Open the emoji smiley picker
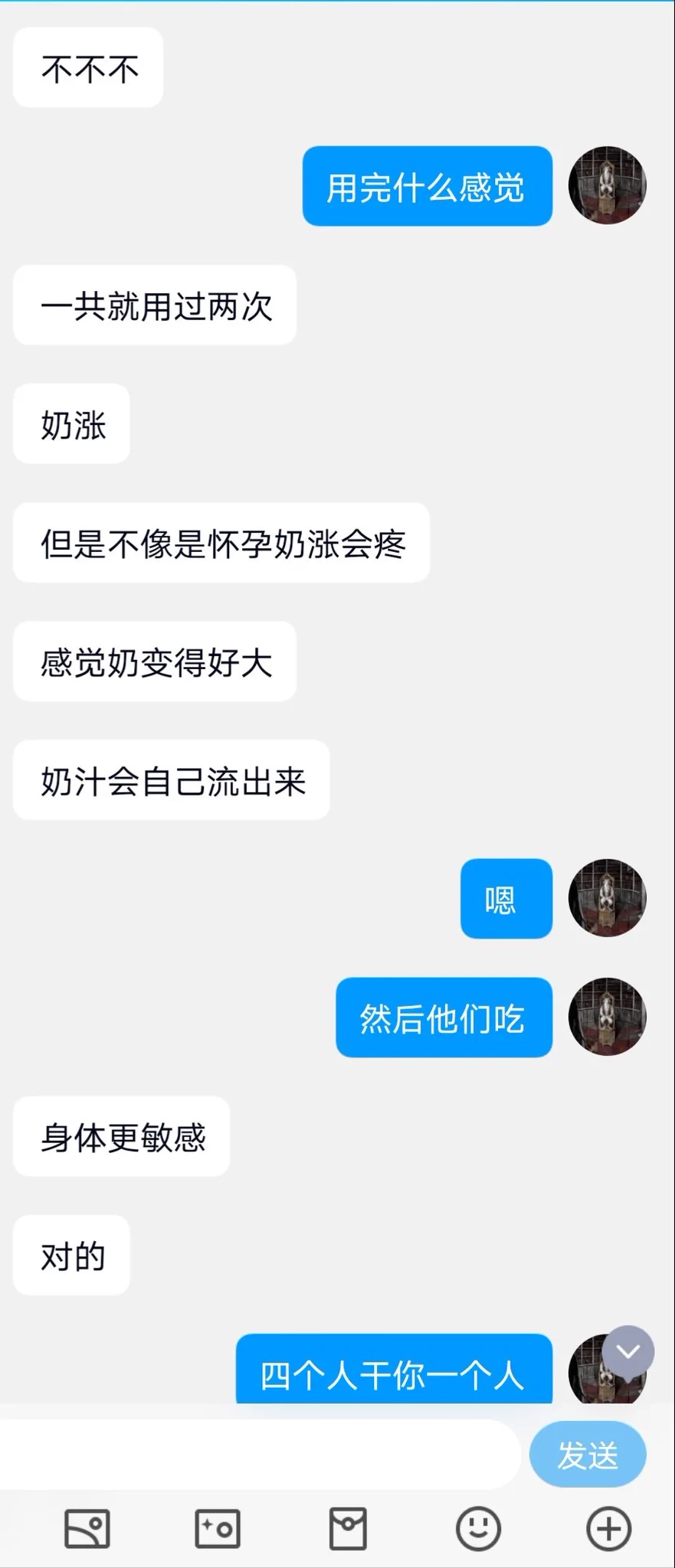Image resolution: width=675 pixels, height=1568 pixels. [478, 1529]
